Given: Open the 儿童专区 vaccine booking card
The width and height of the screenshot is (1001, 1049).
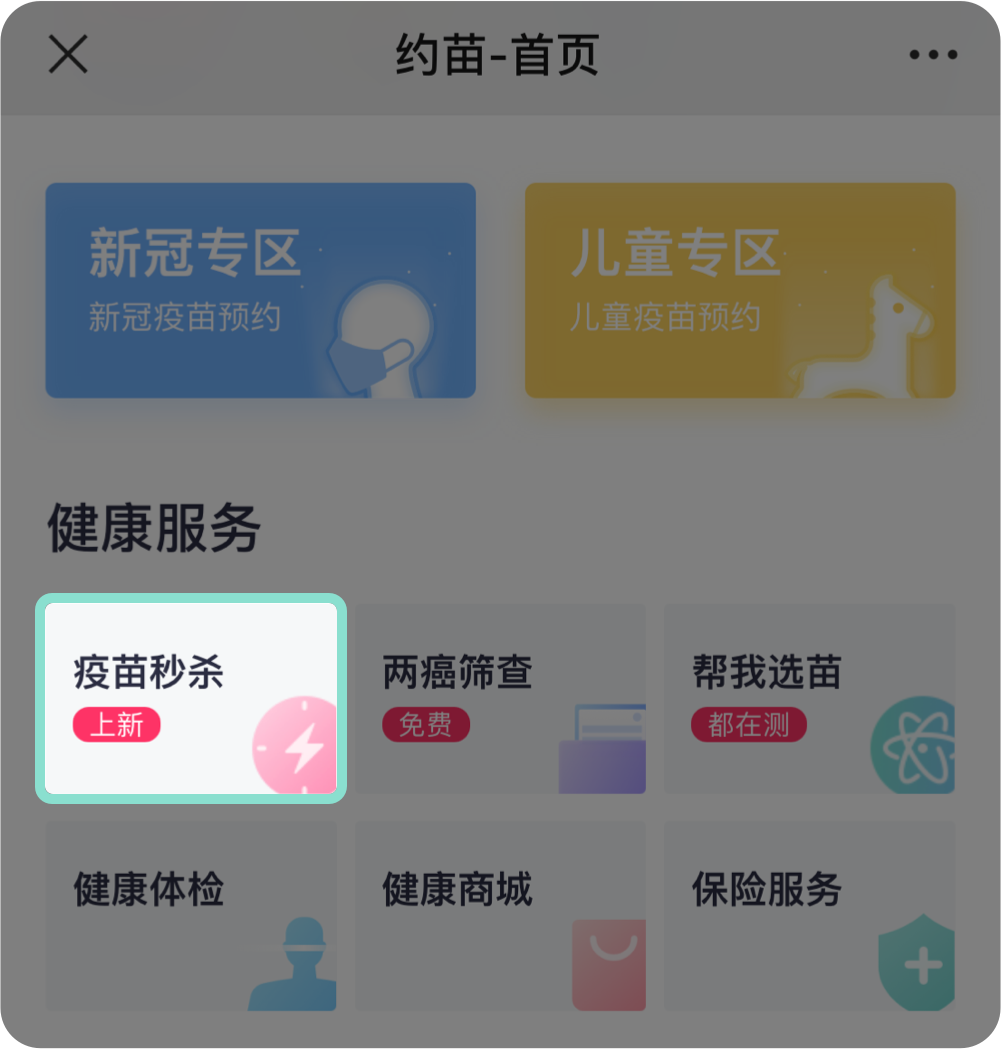Looking at the screenshot, I should point(740,290).
